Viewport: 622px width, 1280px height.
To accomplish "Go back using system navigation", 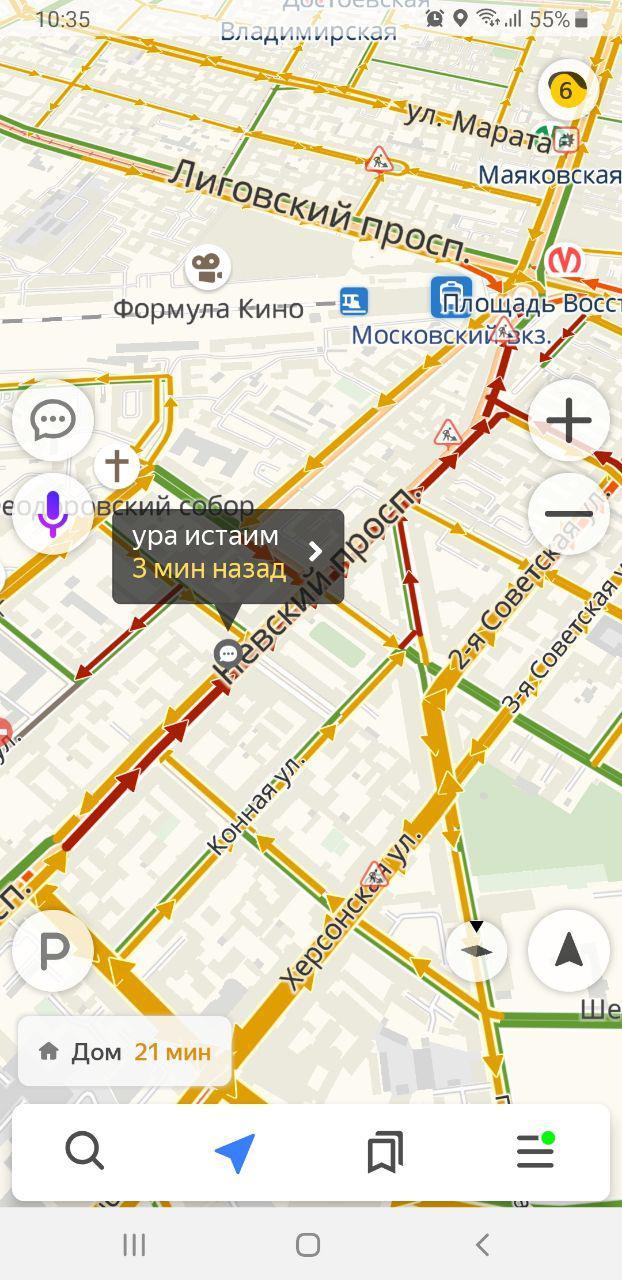I will tap(482, 1244).
